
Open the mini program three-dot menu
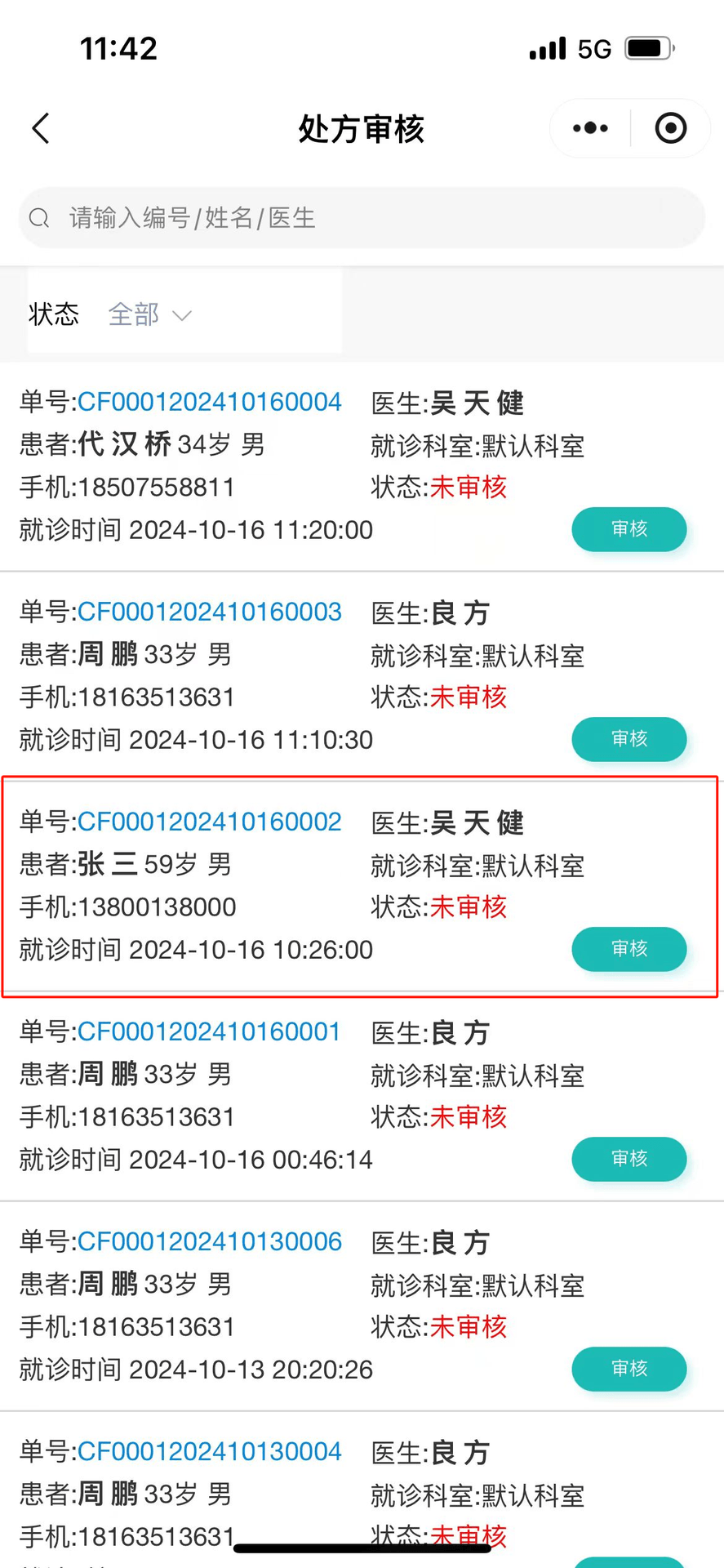click(x=590, y=128)
